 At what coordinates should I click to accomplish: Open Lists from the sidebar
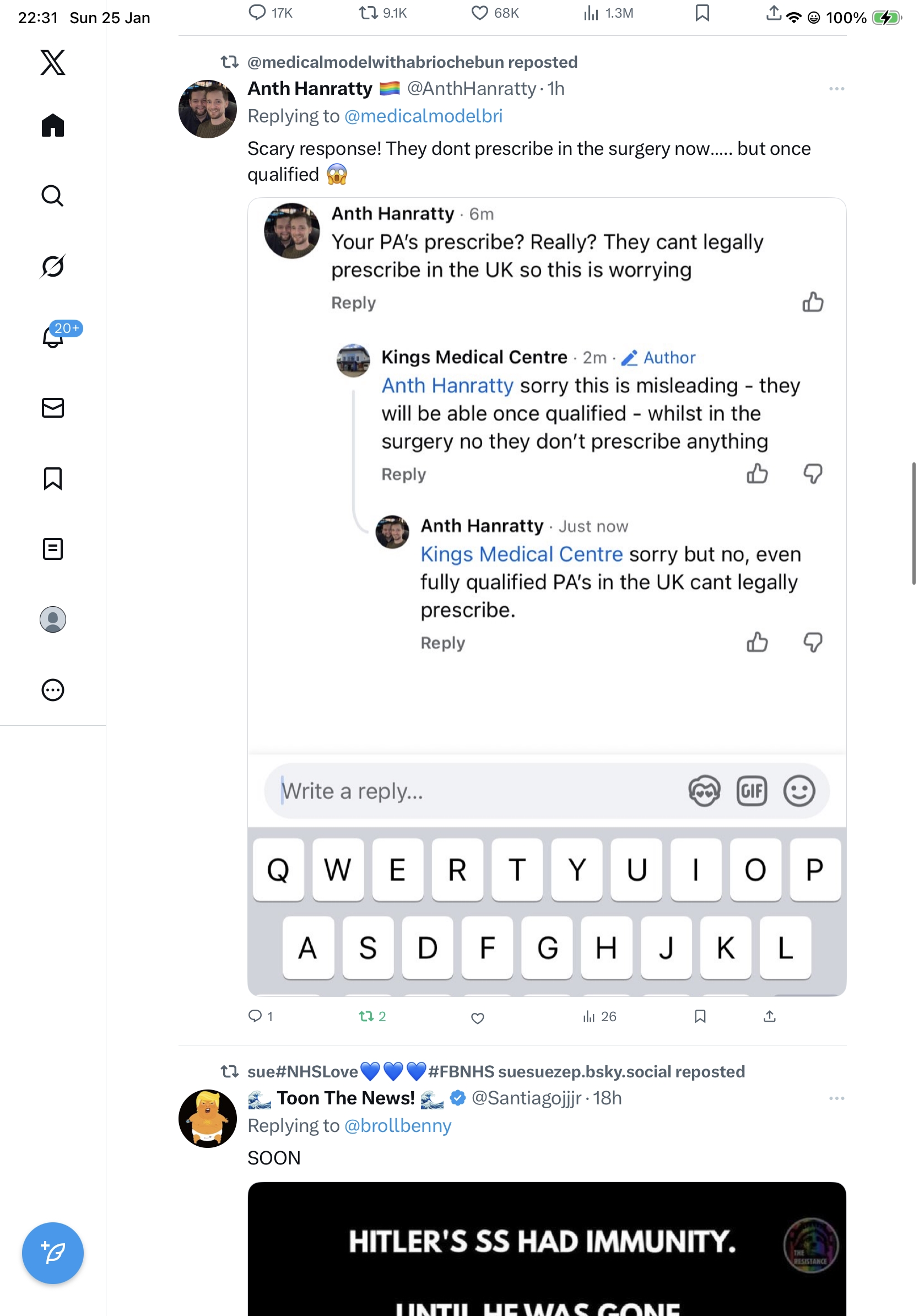[53, 548]
